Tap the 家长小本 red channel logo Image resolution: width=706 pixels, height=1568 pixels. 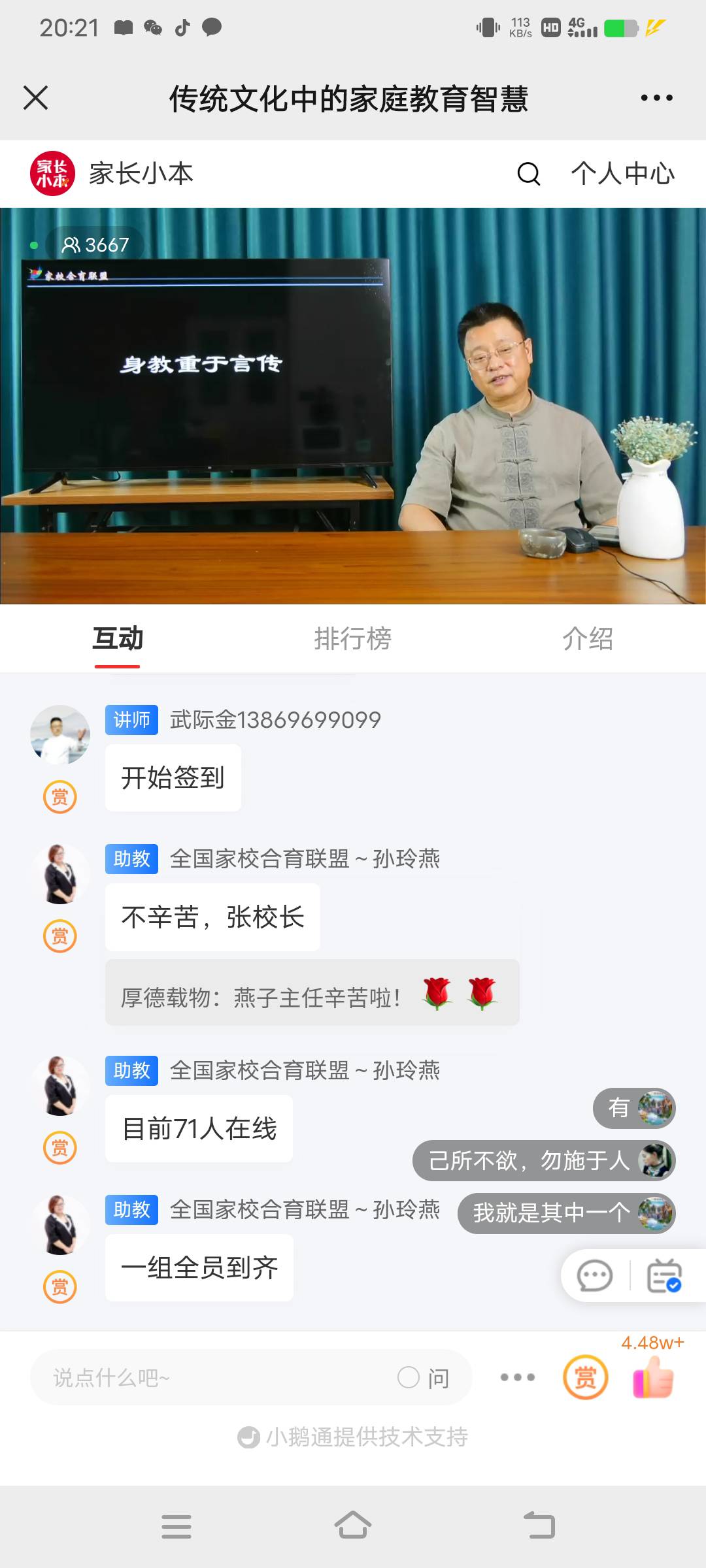(52, 173)
